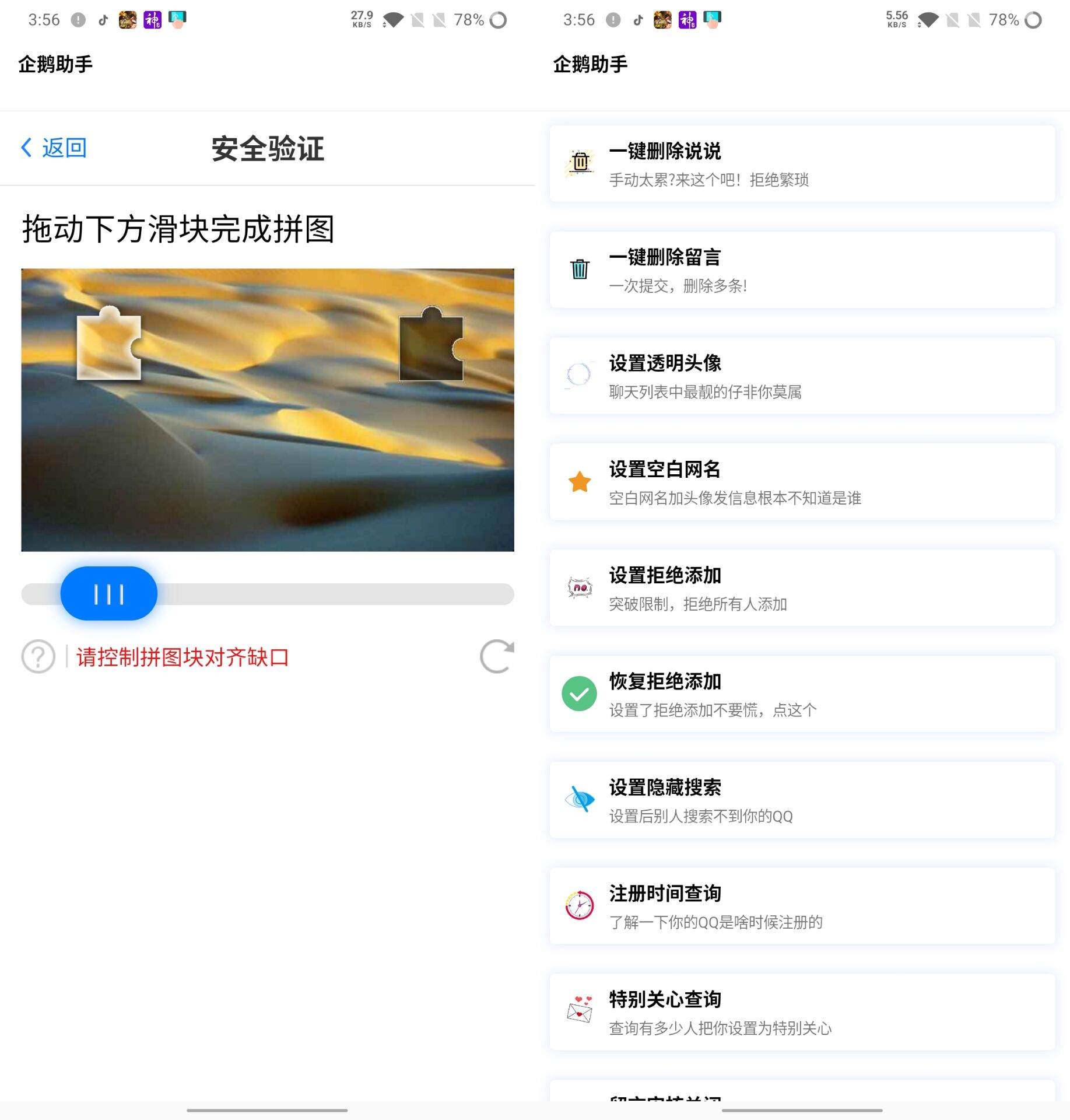This screenshot has width=1070, height=1120.
Task: Tap the 企鹅助手 app title
Action: [x=55, y=64]
